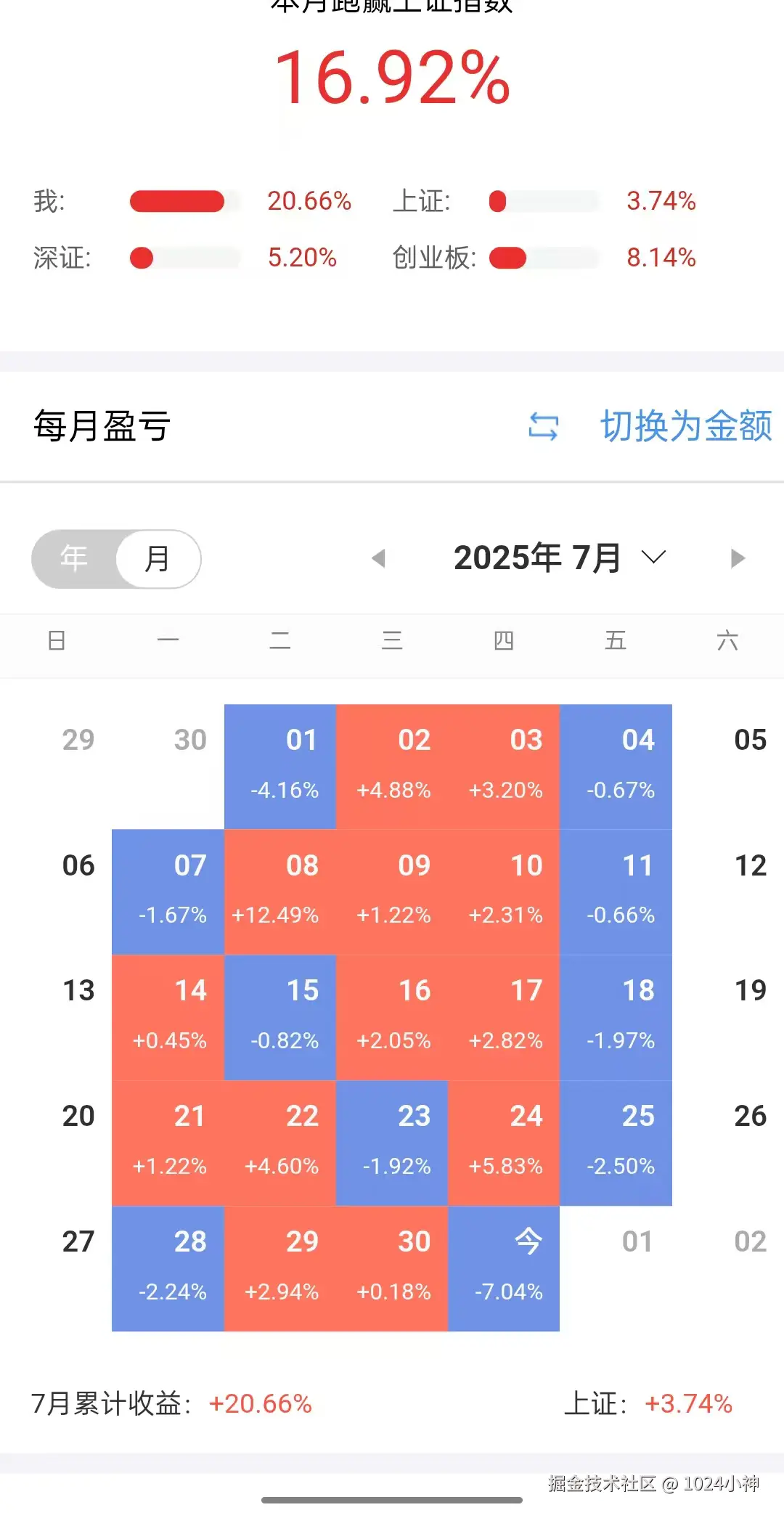Open day 22 with +4.60%
784x1518 pixels.
point(280,1143)
